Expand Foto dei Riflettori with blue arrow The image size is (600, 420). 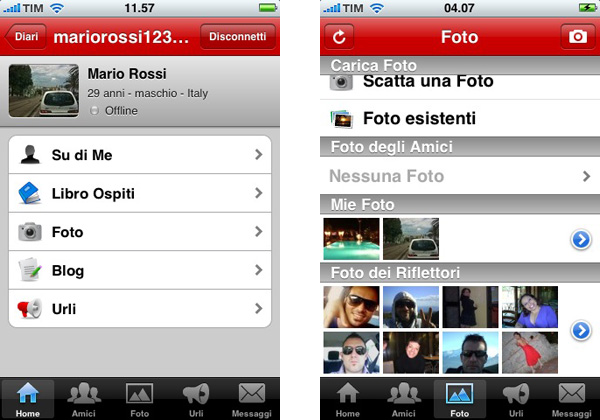pyautogui.click(x=581, y=330)
